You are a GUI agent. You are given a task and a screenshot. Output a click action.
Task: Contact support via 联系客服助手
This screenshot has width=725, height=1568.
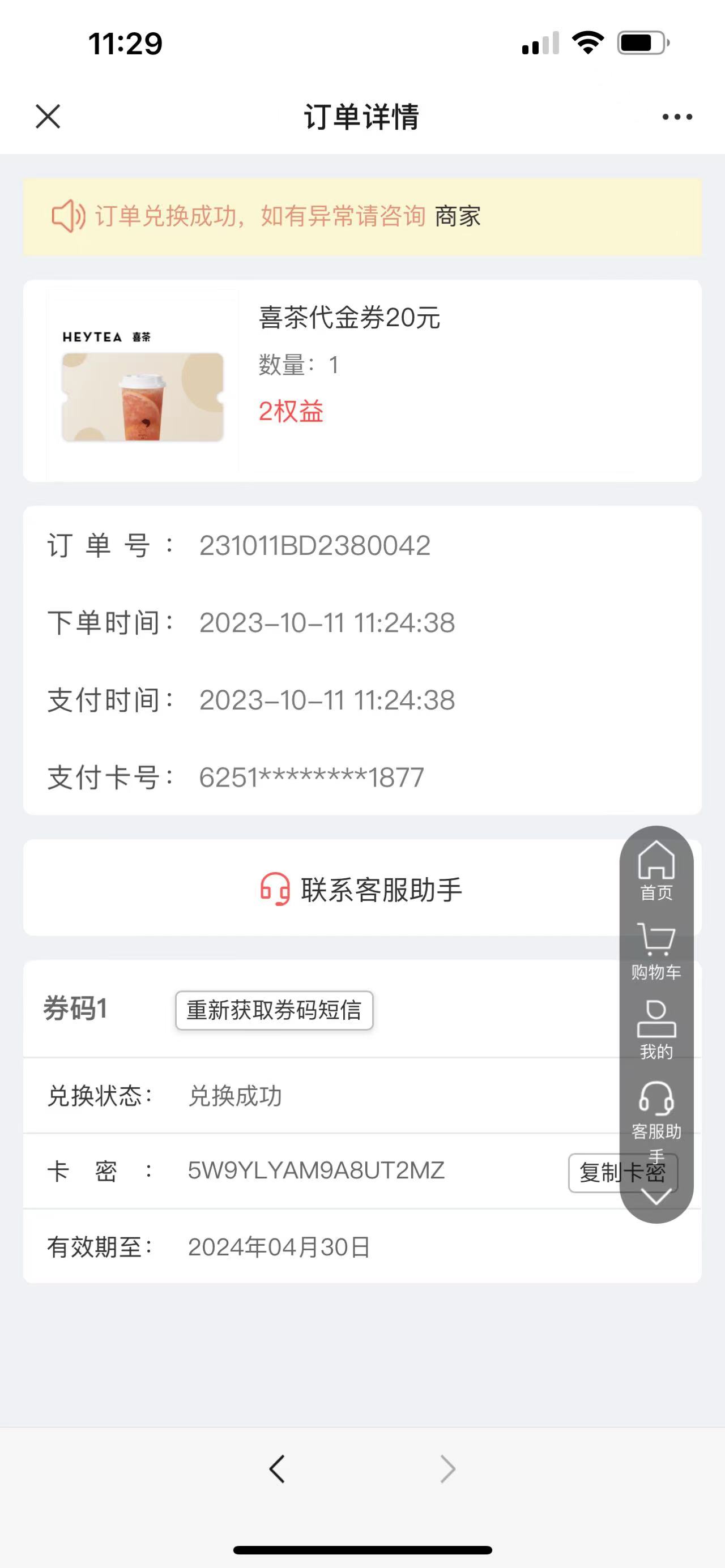(x=361, y=889)
